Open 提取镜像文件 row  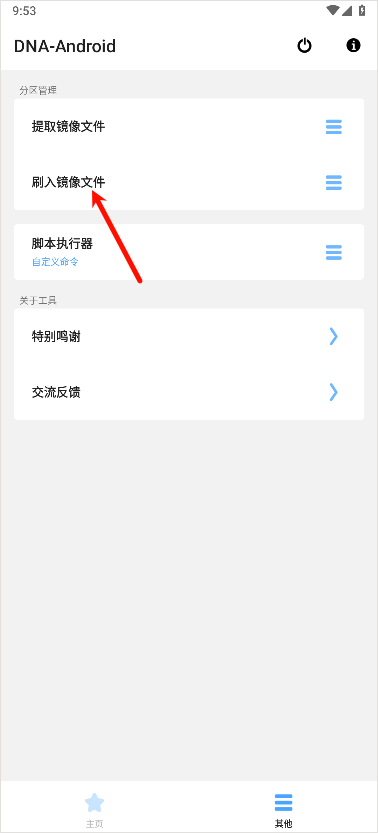click(x=189, y=126)
